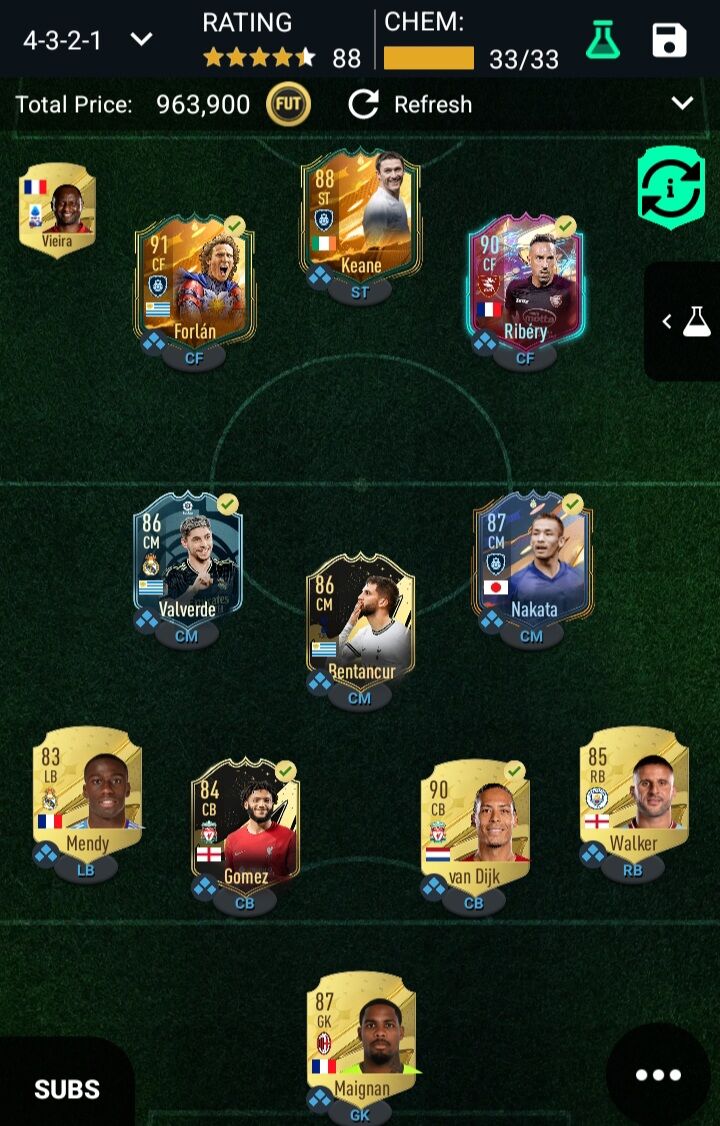Select the Ribéry player card
The height and width of the screenshot is (1126, 720).
tap(526, 278)
